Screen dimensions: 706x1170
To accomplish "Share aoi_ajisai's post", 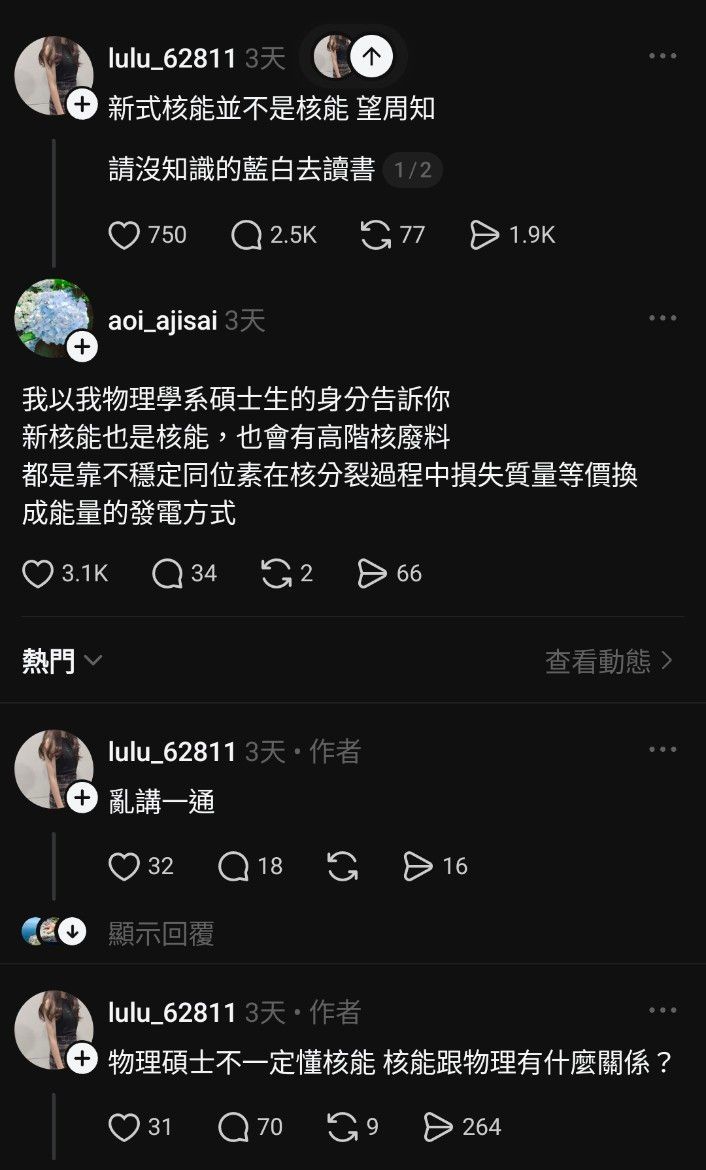I will coord(373,573).
